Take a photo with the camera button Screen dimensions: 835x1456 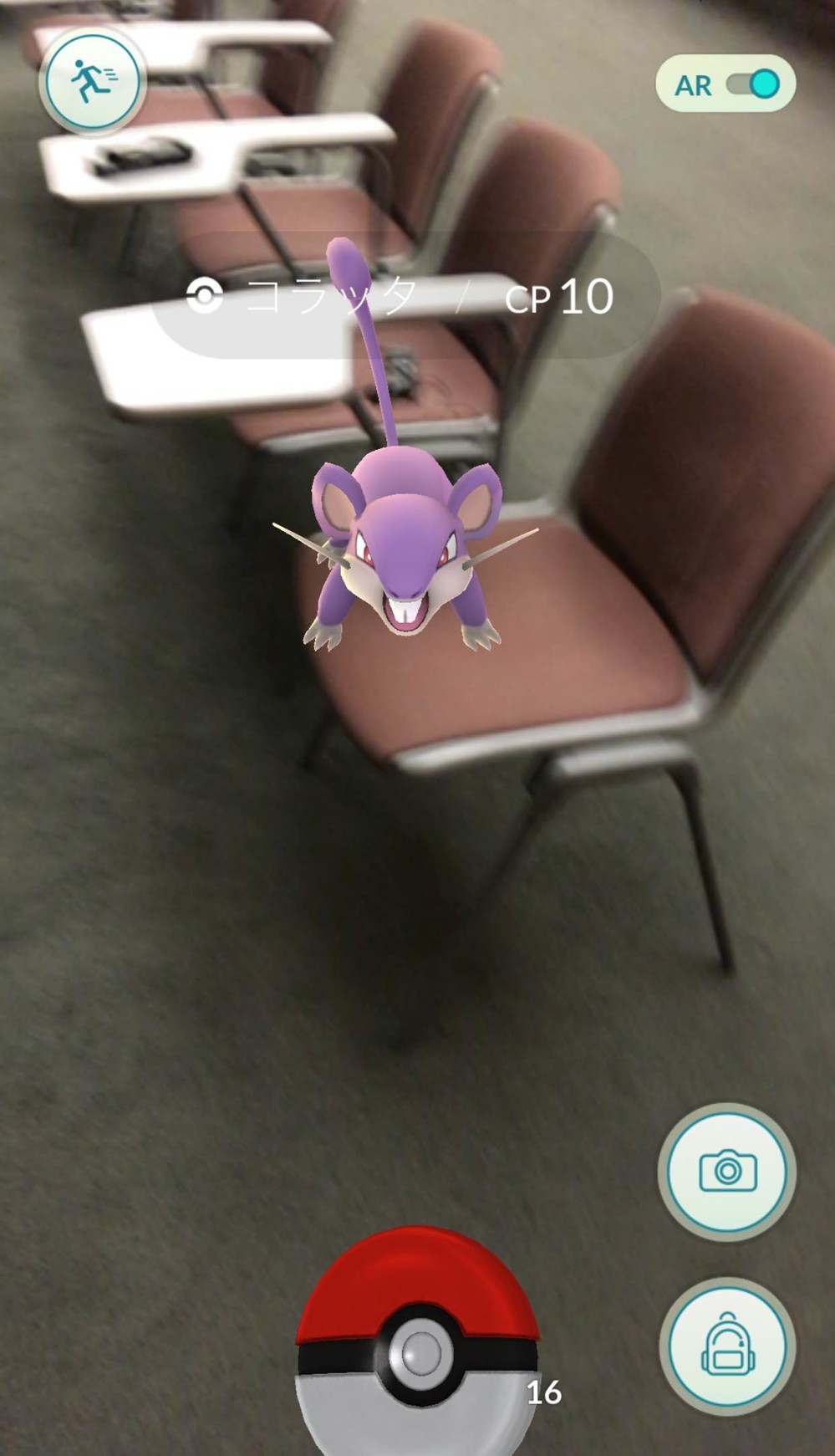[x=727, y=1170]
